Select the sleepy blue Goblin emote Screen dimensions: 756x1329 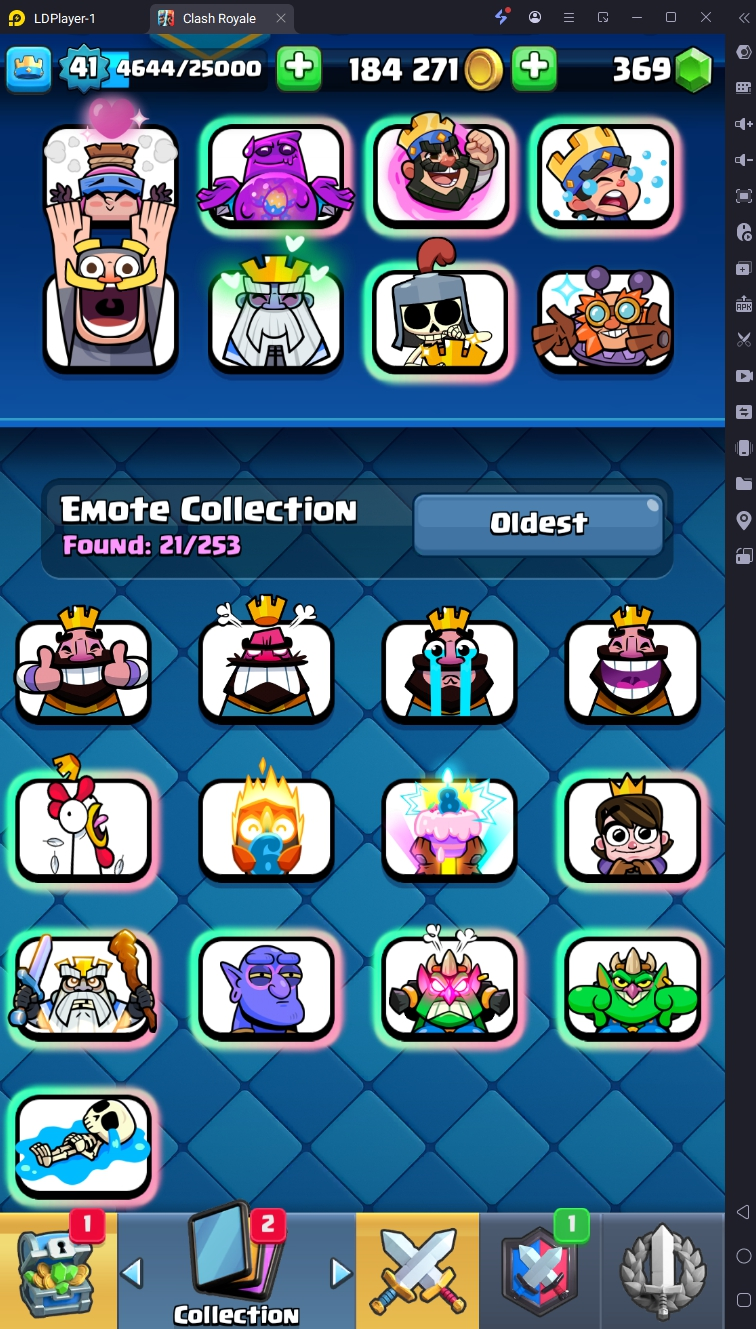coord(266,987)
